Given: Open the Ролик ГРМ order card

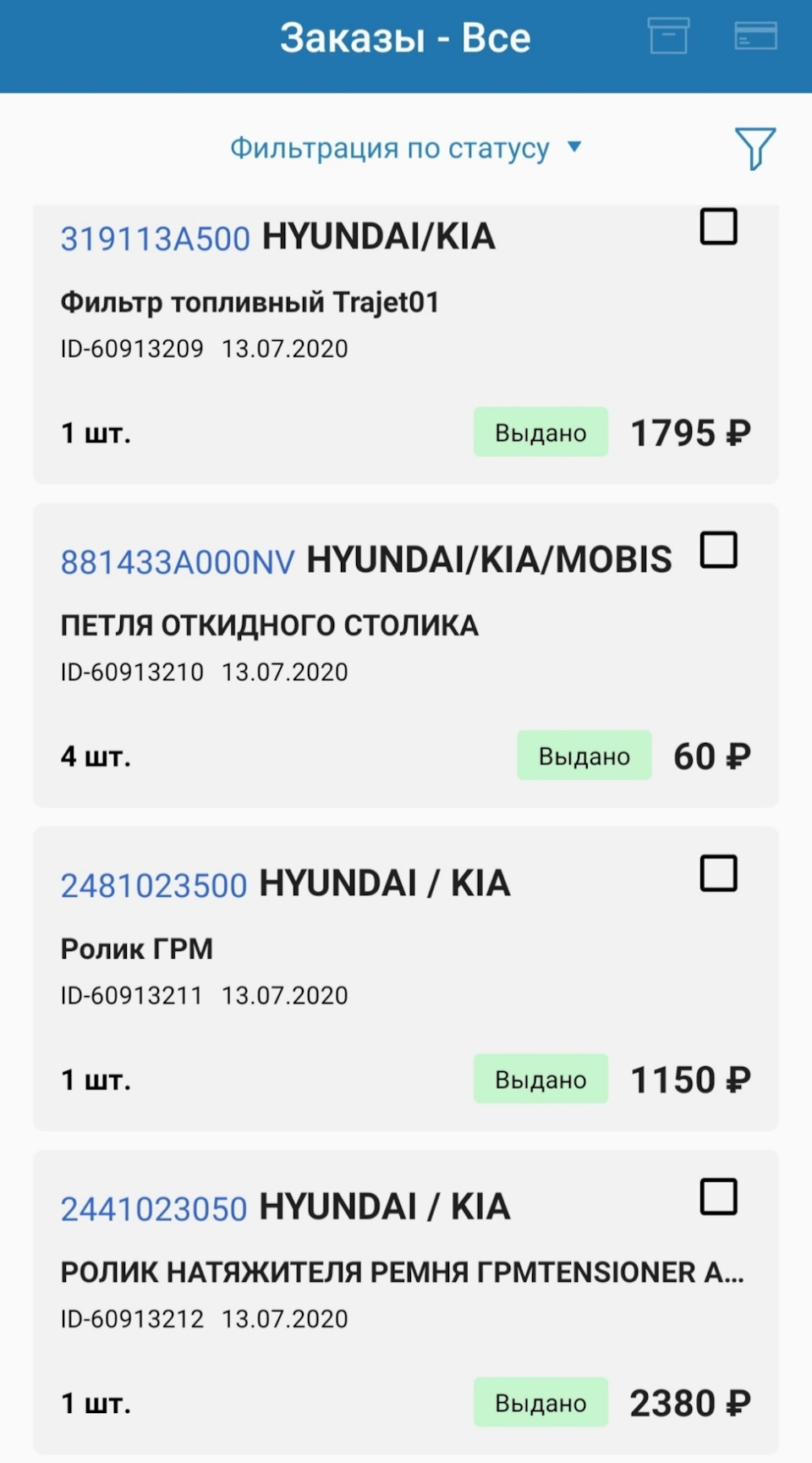Looking at the screenshot, I should pyautogui.click(x=137, y=949).
